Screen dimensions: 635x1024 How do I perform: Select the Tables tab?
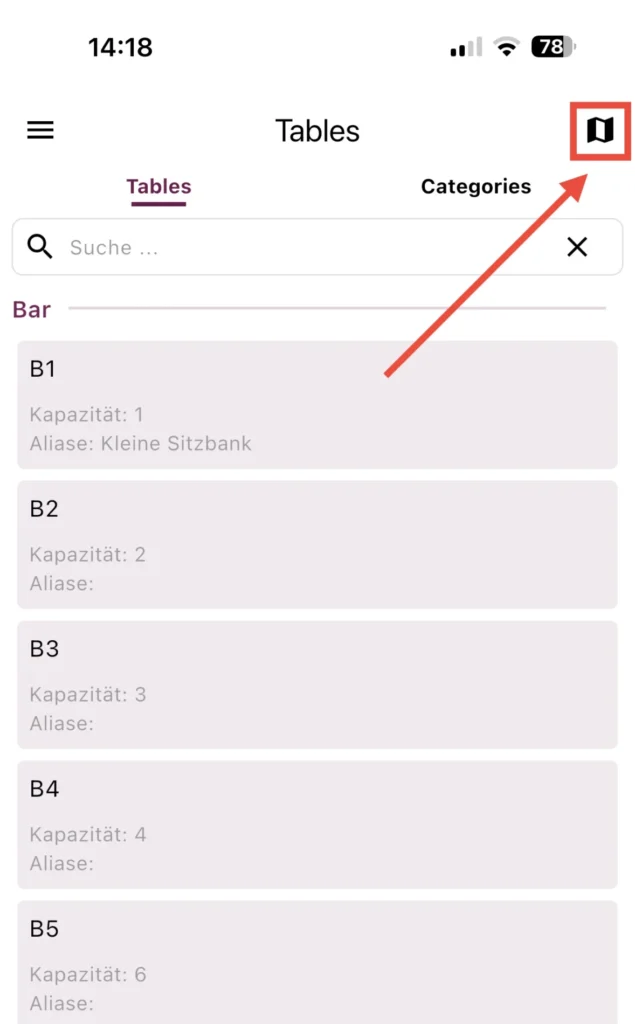(159, 187)
